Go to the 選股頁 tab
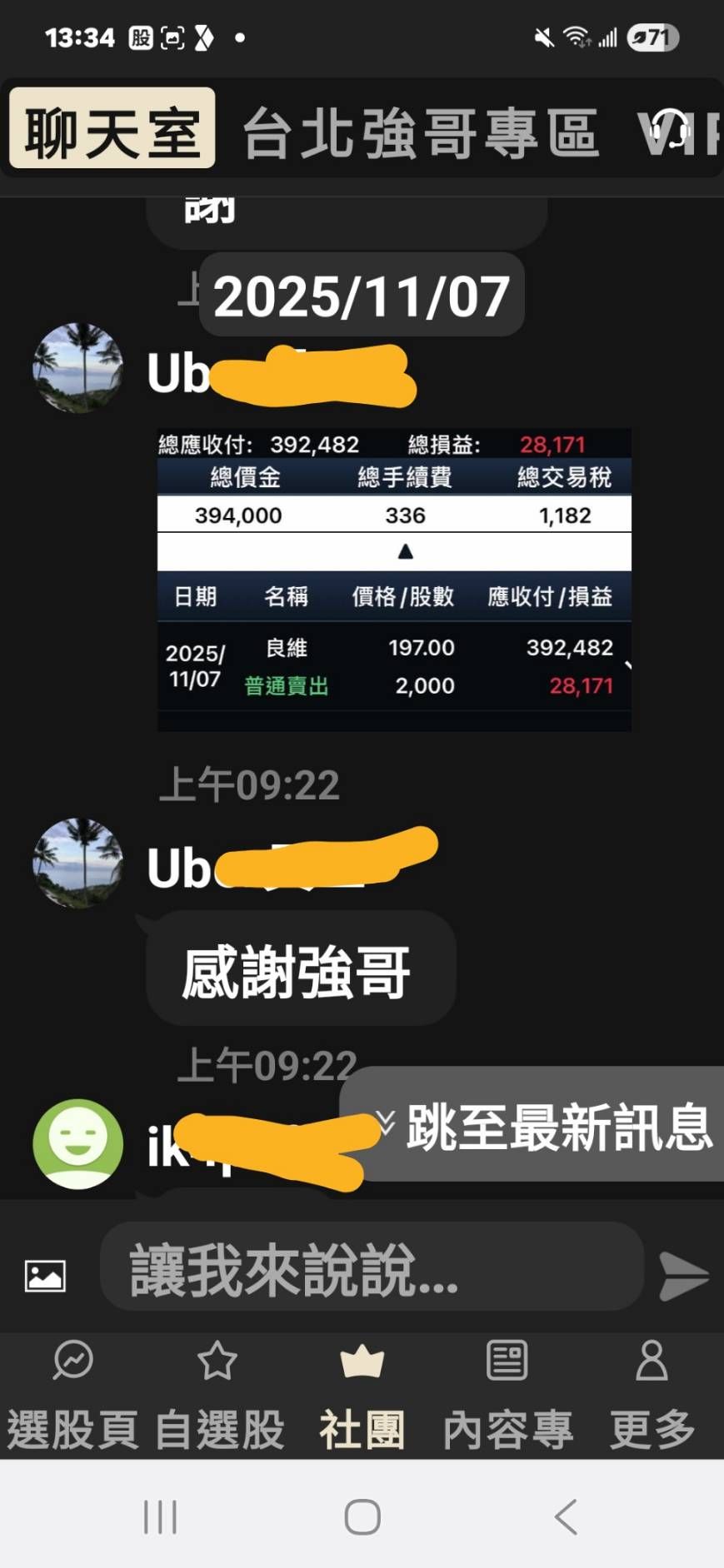724x1568 pixels. pos(72,1396)
